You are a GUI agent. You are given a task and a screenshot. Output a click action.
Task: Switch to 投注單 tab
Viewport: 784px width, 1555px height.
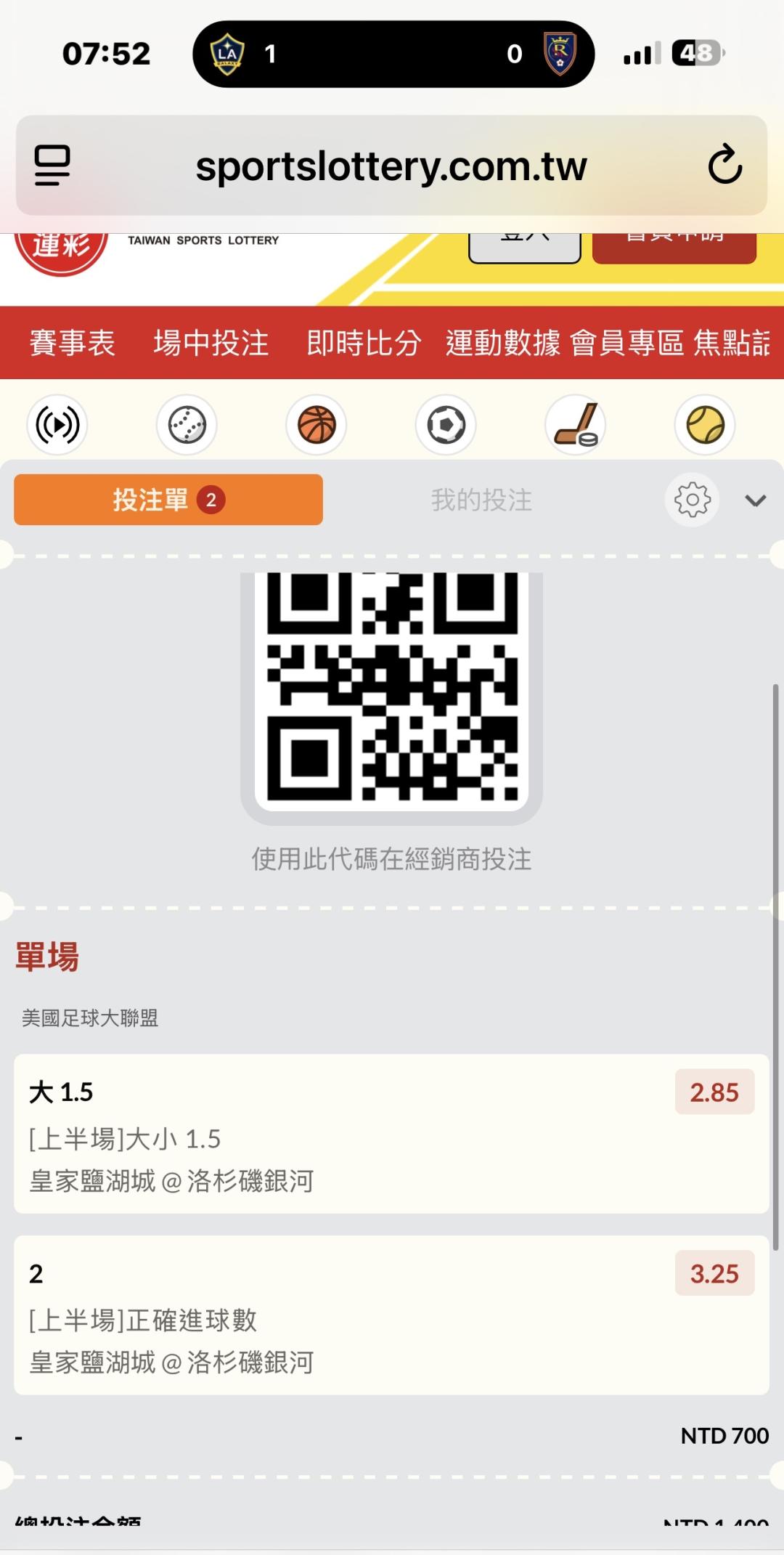pyautogui.click(x=168, y=500)
